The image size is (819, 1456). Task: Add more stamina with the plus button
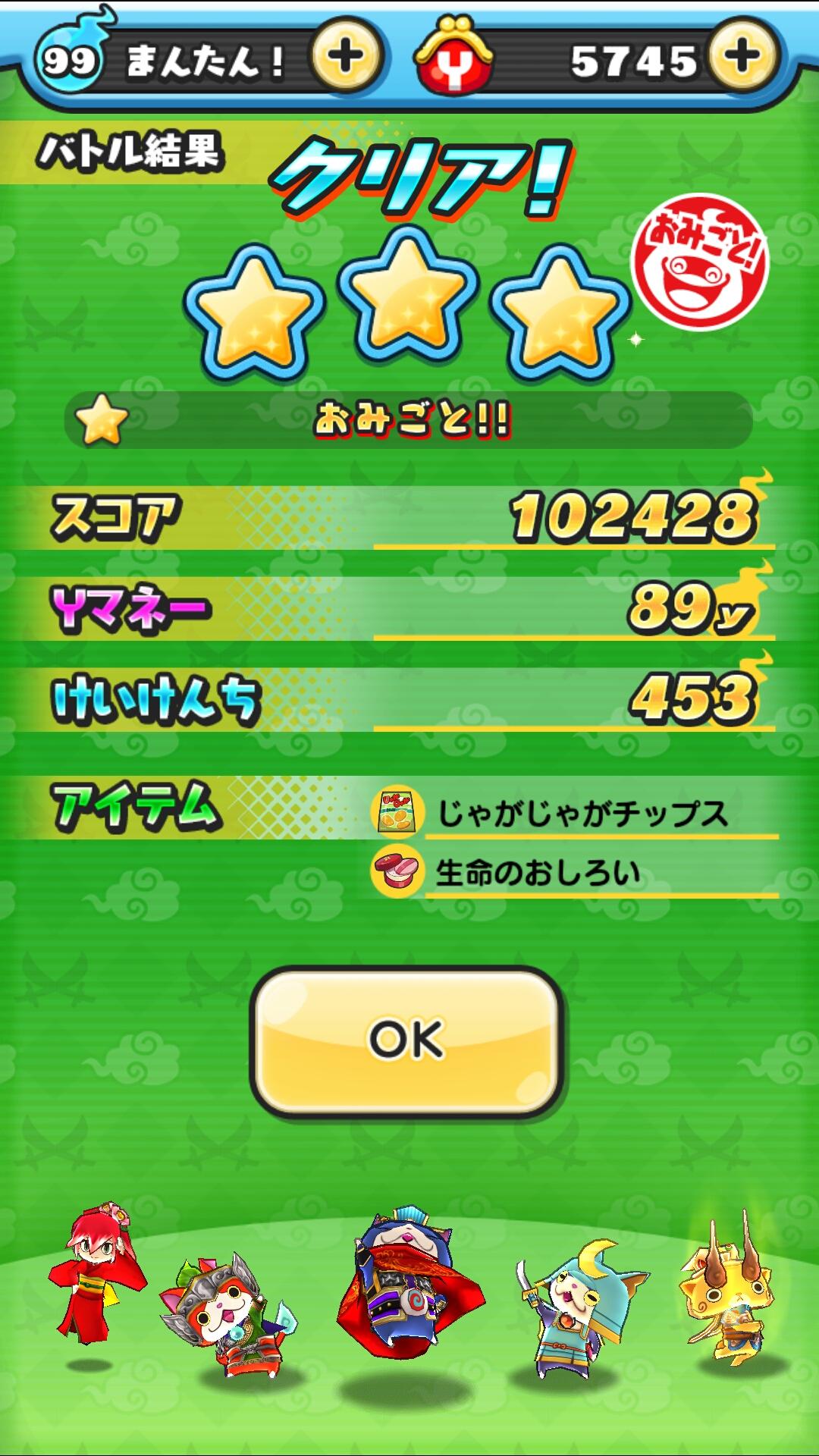346,58
